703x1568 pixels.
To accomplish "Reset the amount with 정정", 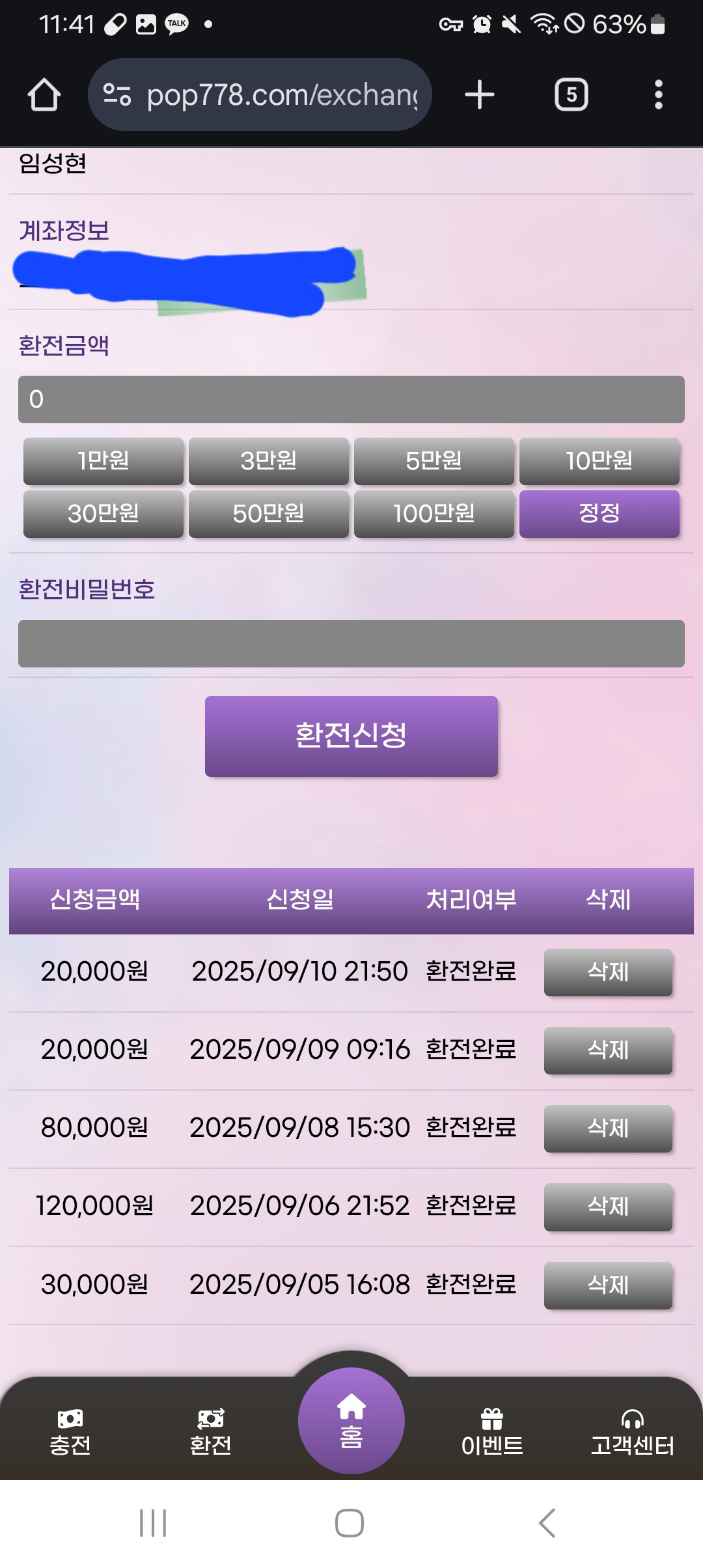I will tap(600, 514).
